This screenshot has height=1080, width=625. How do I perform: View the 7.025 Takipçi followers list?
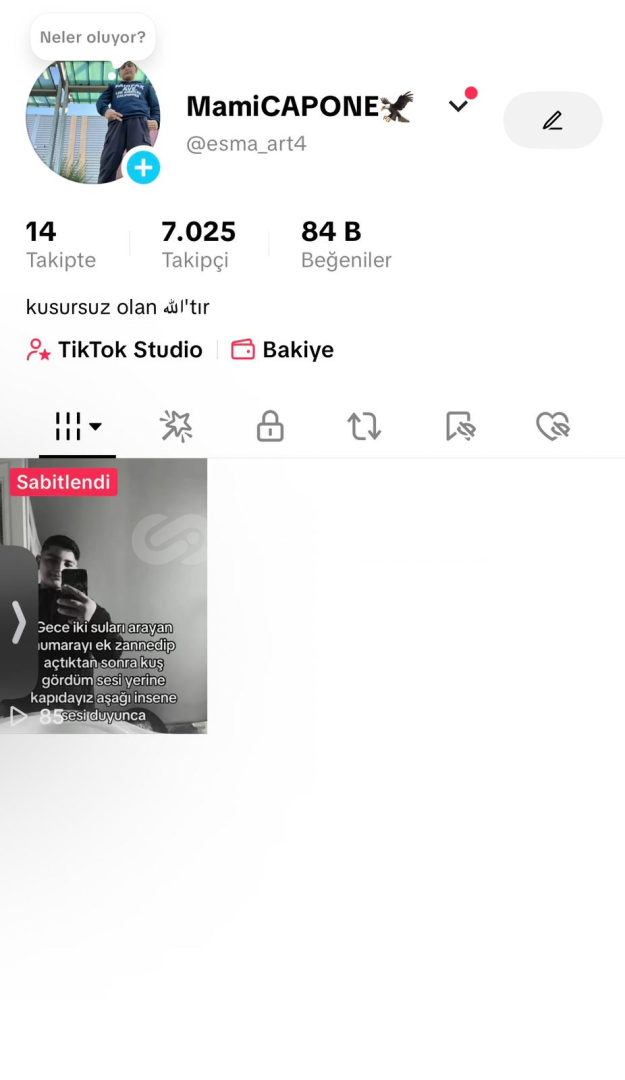click(x=198, y=245)
